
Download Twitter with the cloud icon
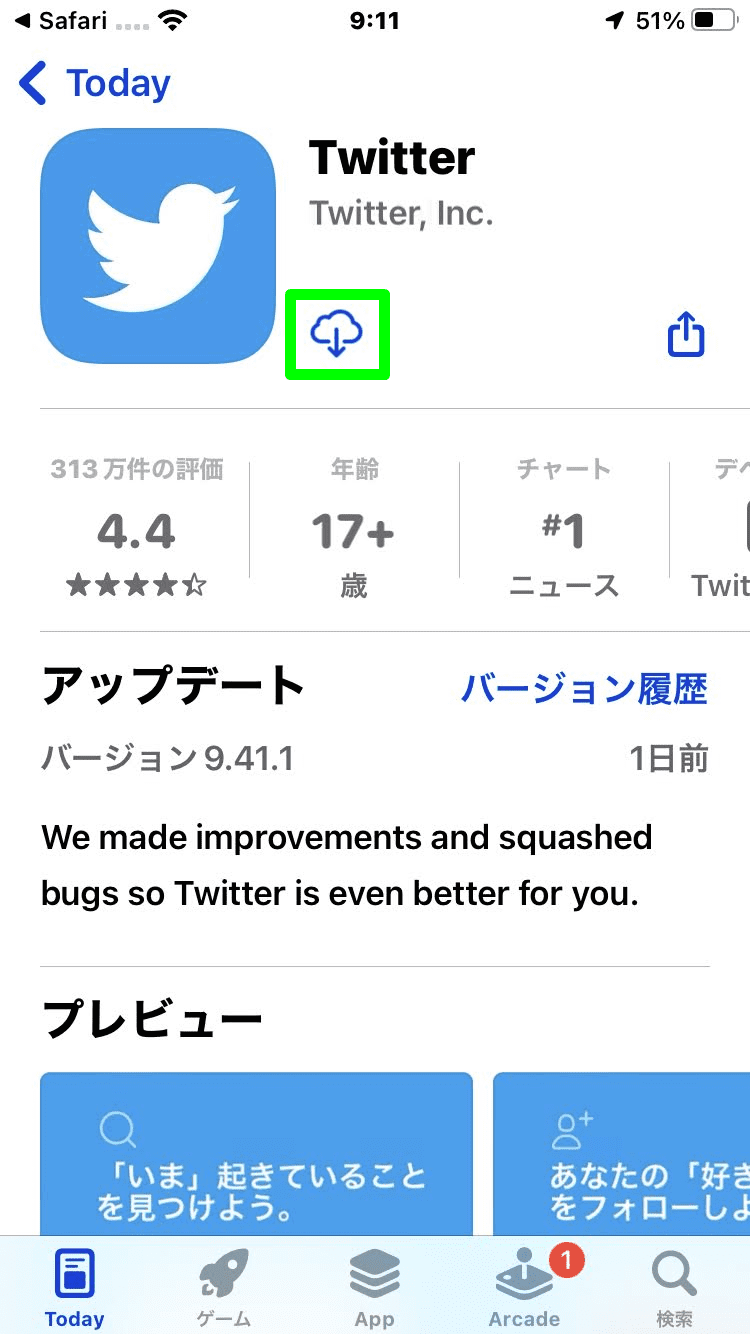tap(337, 335)
